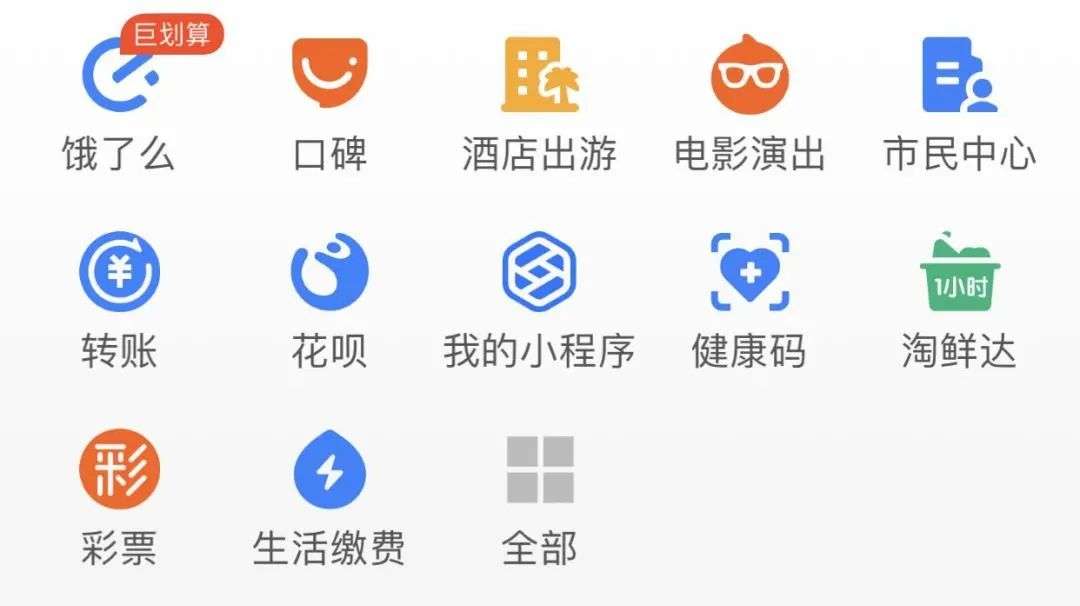Viewport: 1080px width, 606px height.
Task: Open 市民中心 citizen center
Action: 959,76
